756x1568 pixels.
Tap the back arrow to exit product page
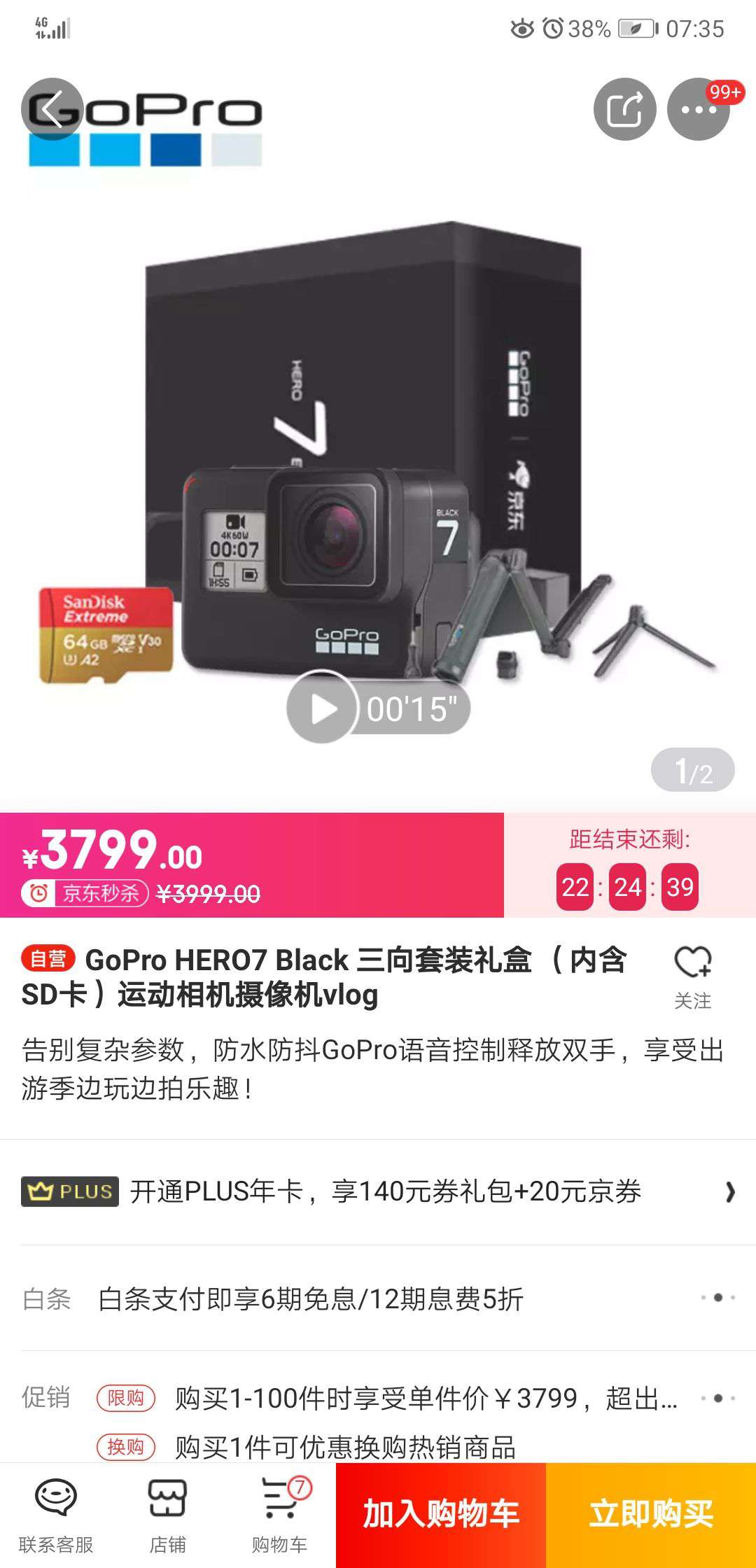tap(51, 108)
